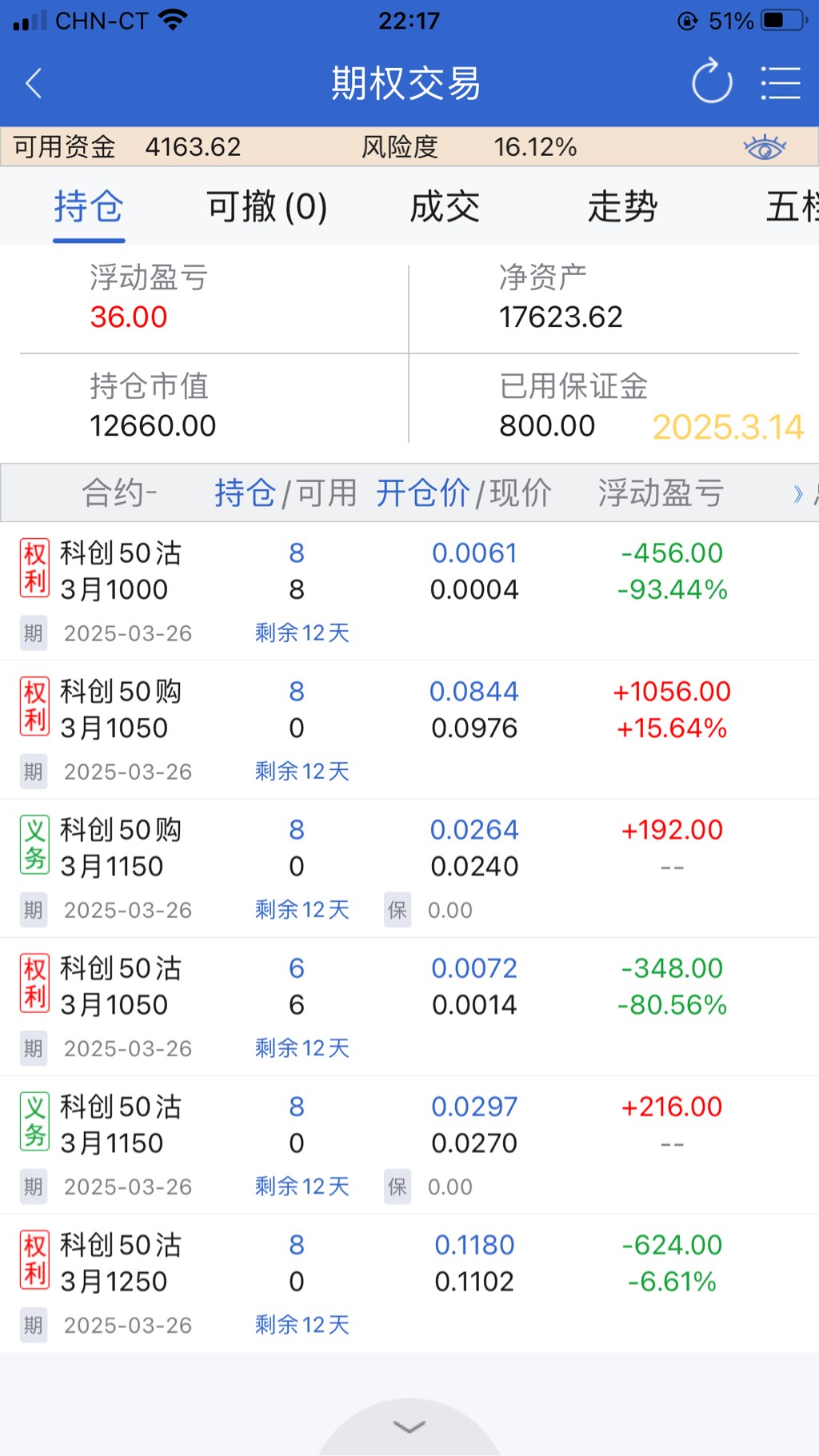This screenshot has width=819, height=1456.
Task: Toggle asset visibility eye icon
Action: pyautogui.click(x=764, y=147)
